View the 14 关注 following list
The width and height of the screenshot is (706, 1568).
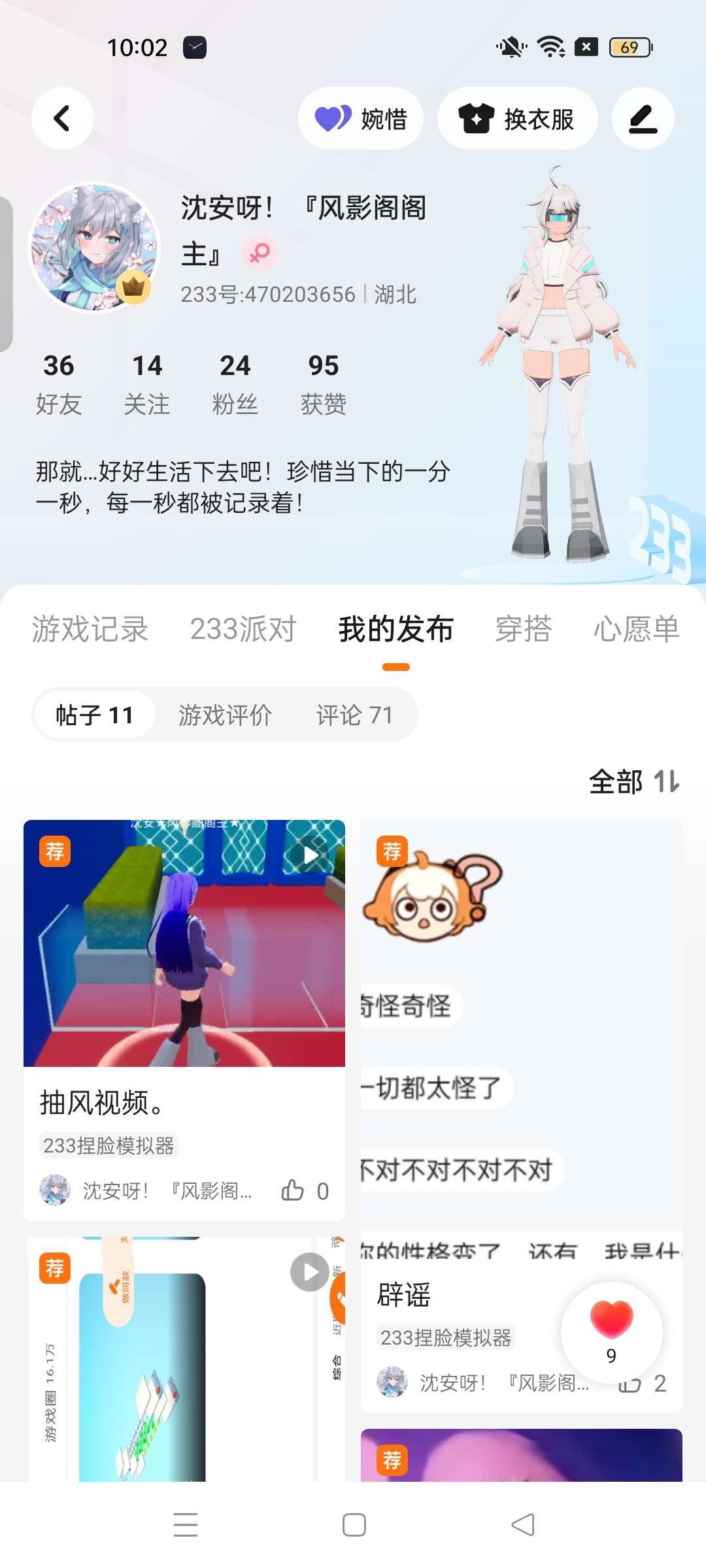click(x=147, y=384)
